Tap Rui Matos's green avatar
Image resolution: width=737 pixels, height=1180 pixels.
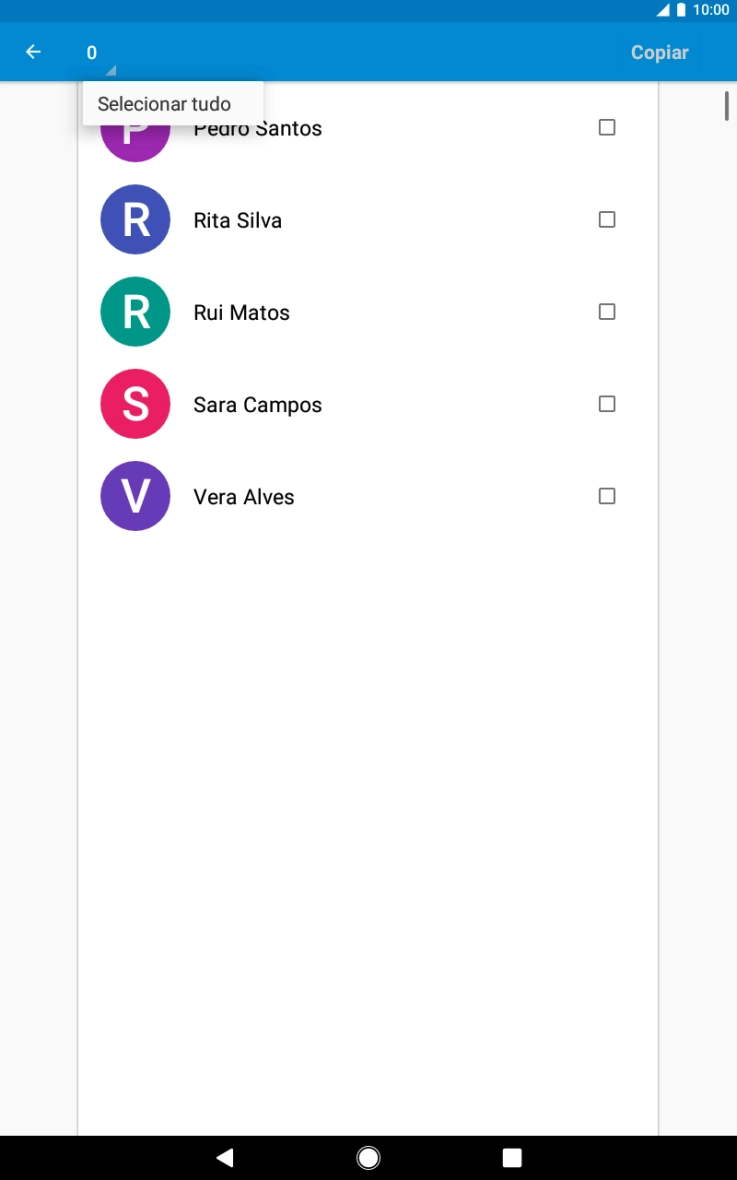(x=135, y=311)
